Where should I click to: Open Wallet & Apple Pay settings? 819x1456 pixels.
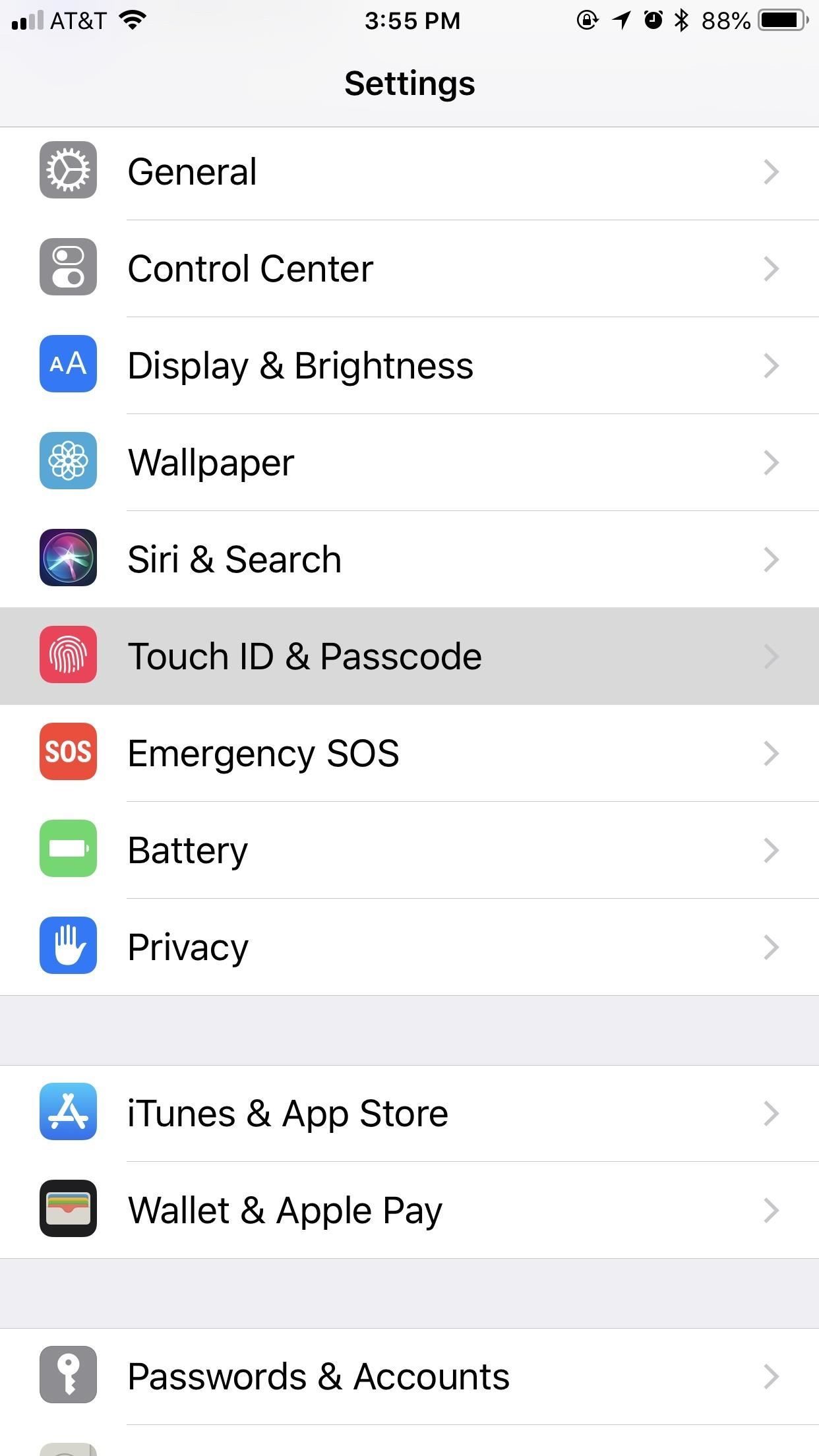coord(409,1210)
